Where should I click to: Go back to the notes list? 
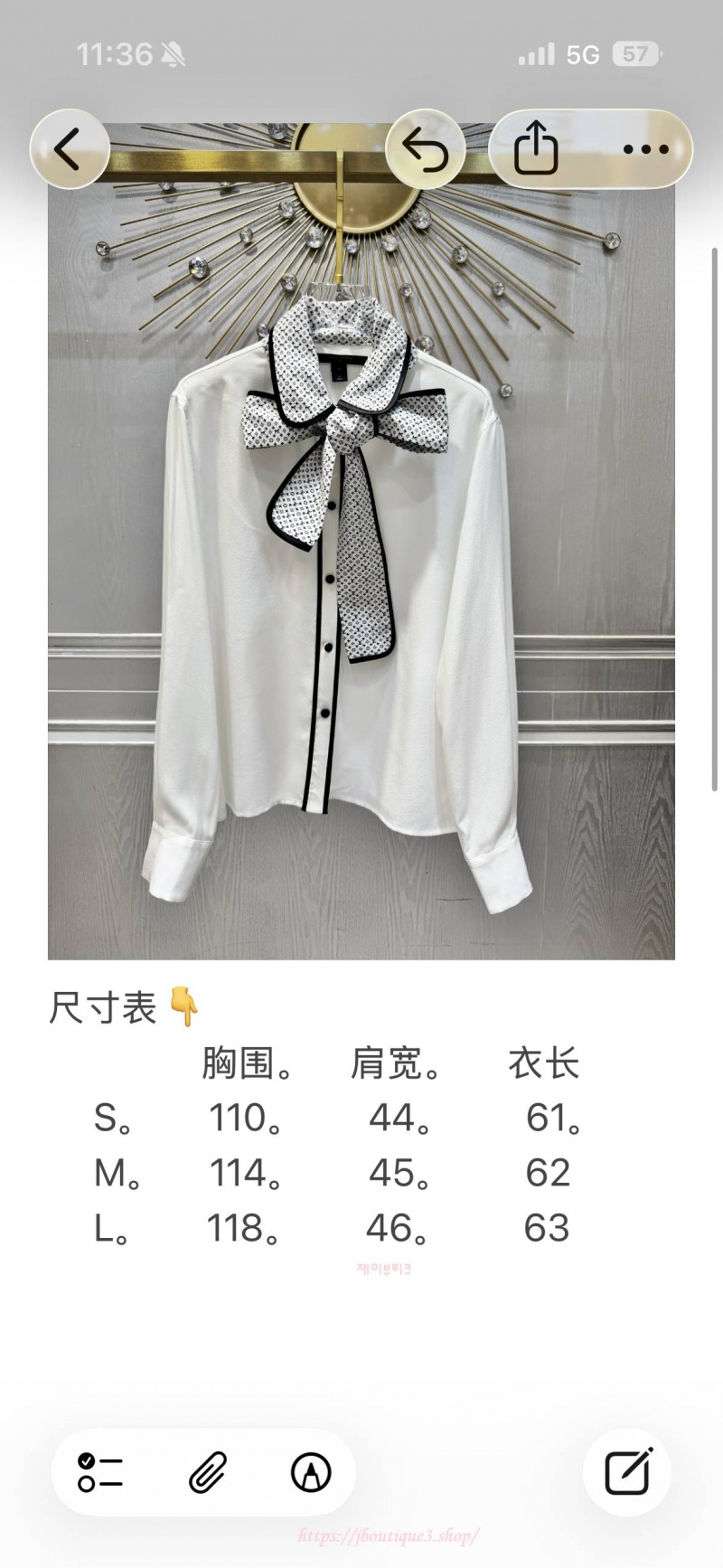[x=70, y=149]
